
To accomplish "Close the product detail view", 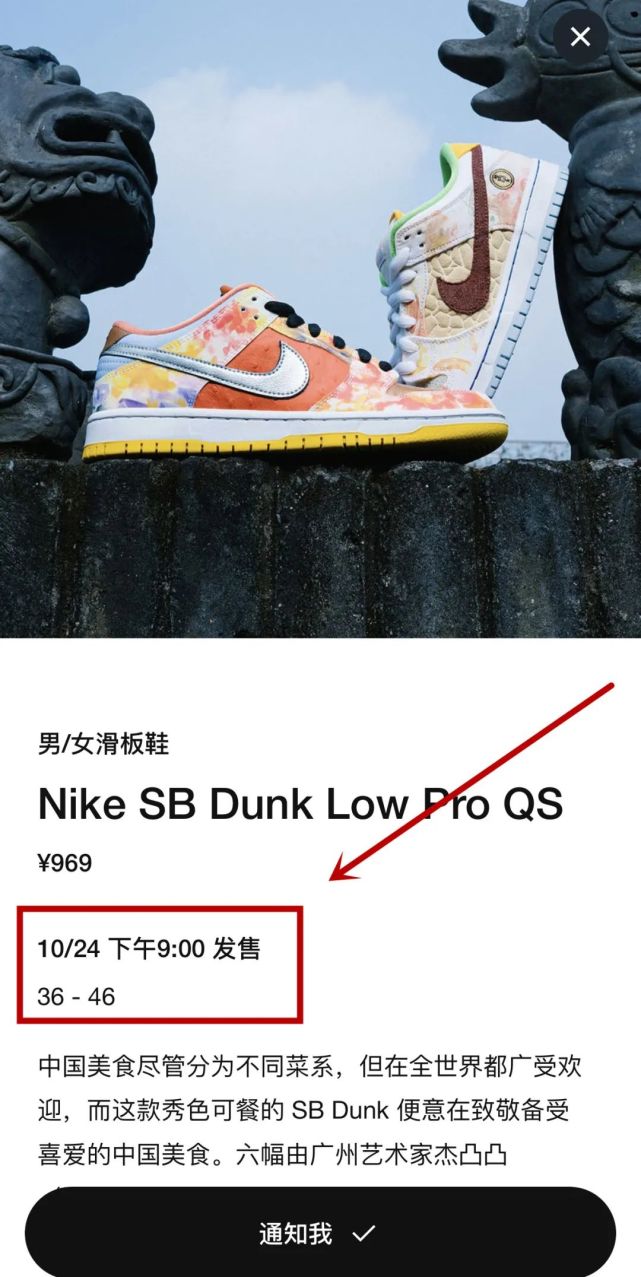I will click(x=580, y=38).
